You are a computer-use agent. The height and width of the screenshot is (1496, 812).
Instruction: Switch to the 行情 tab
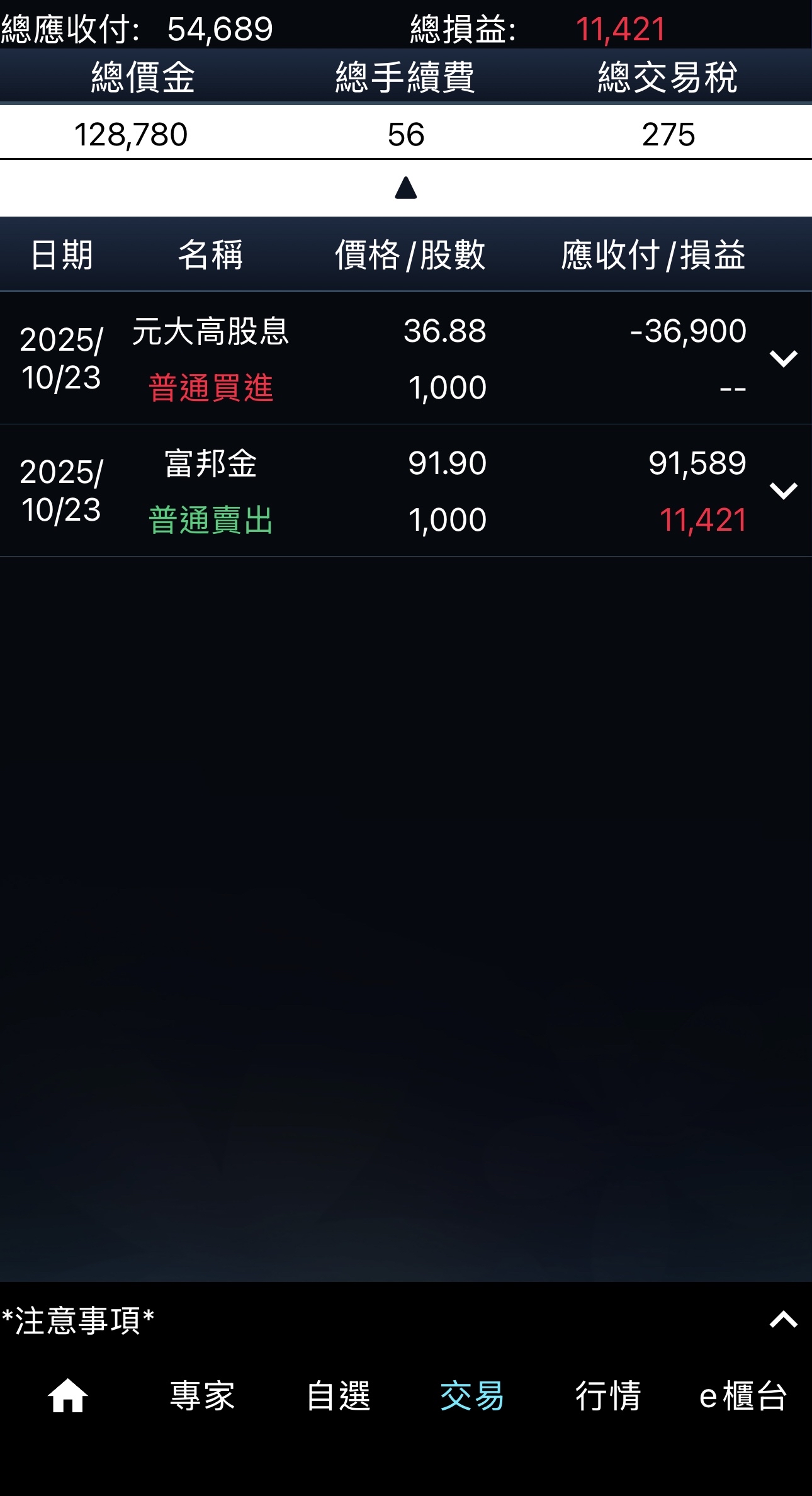[x=608, y=1396]
